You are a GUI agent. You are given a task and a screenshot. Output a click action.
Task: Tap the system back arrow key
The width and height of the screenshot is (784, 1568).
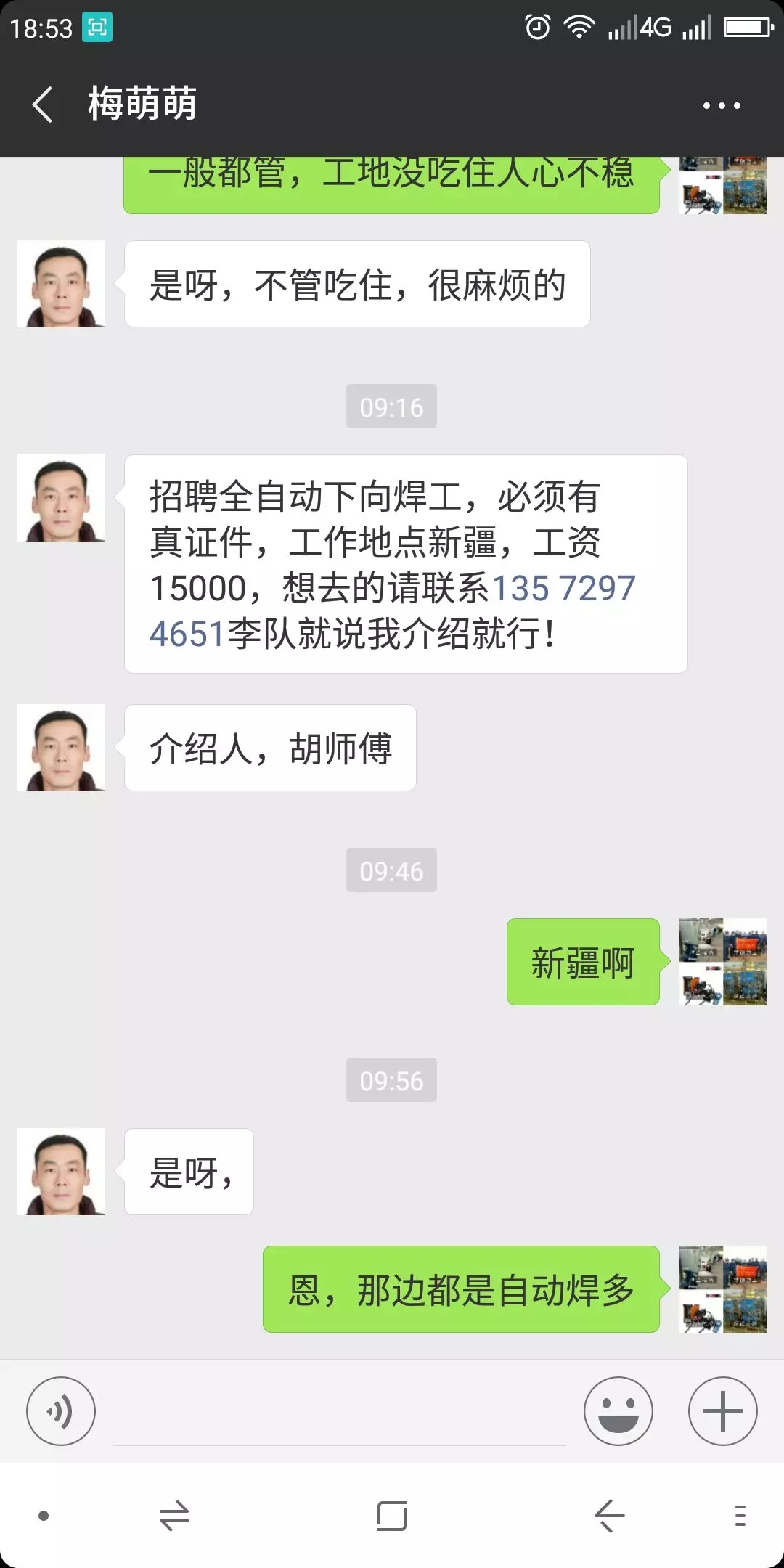tap(609, 1516)
